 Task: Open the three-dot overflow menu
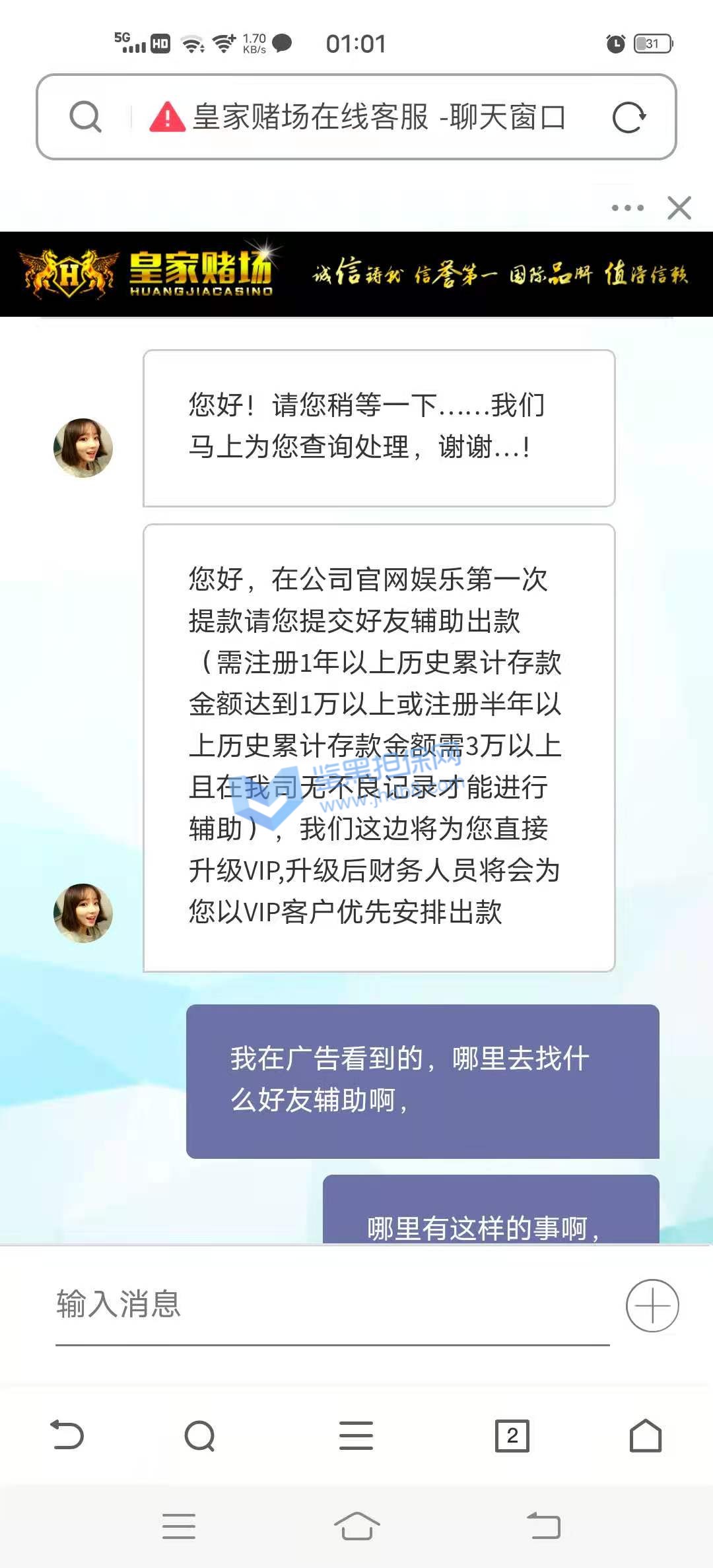(x=627, y=208)
